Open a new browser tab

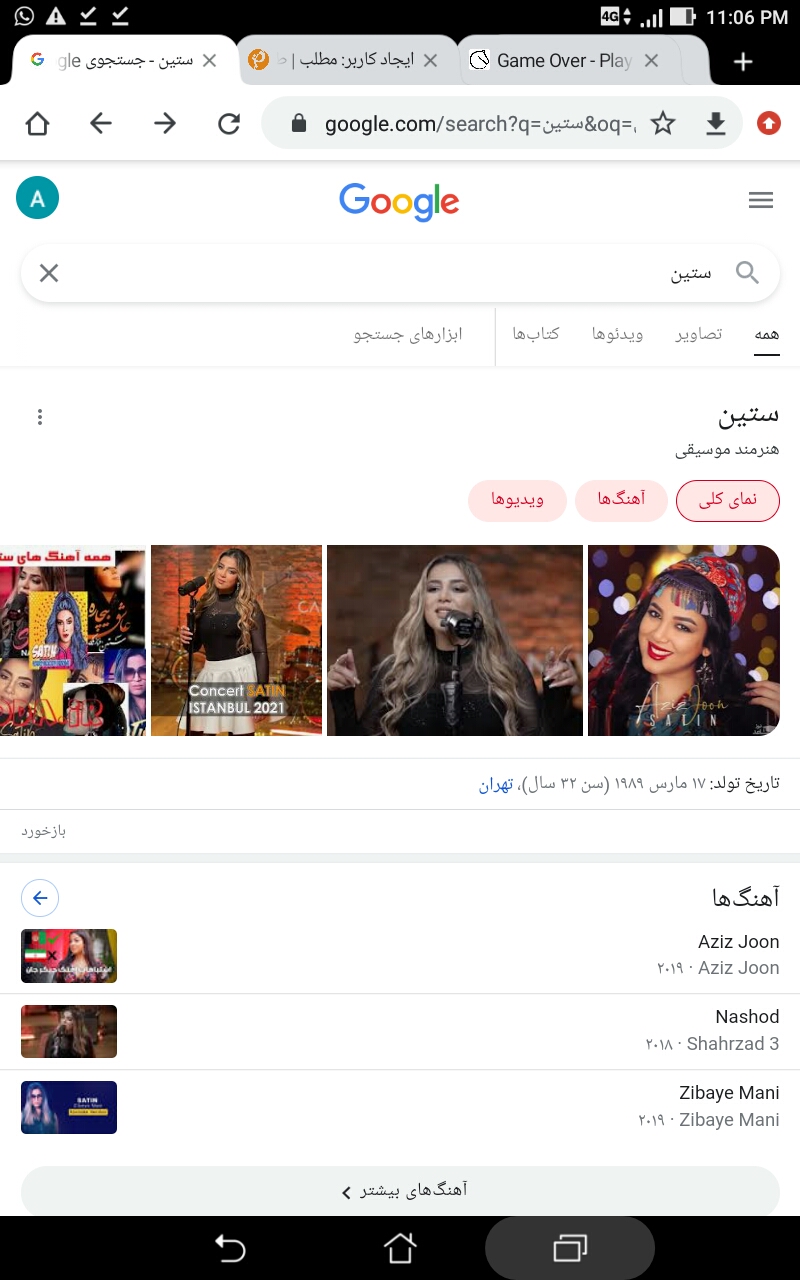(743, 62)
